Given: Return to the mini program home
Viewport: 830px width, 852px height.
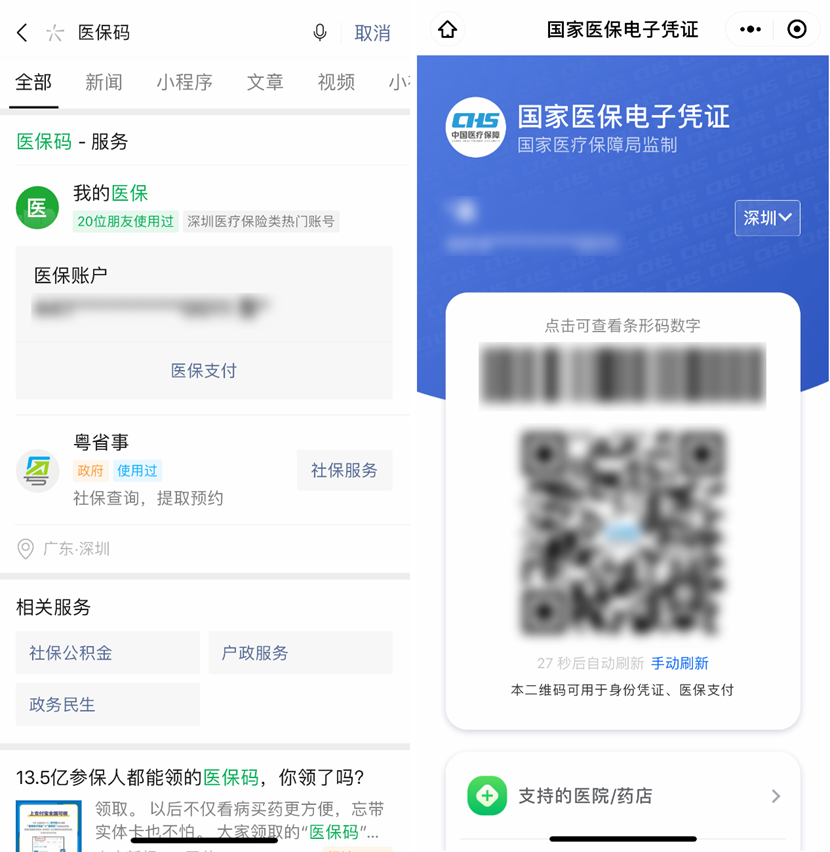Looking at the screenshot, I should (448, 30).
